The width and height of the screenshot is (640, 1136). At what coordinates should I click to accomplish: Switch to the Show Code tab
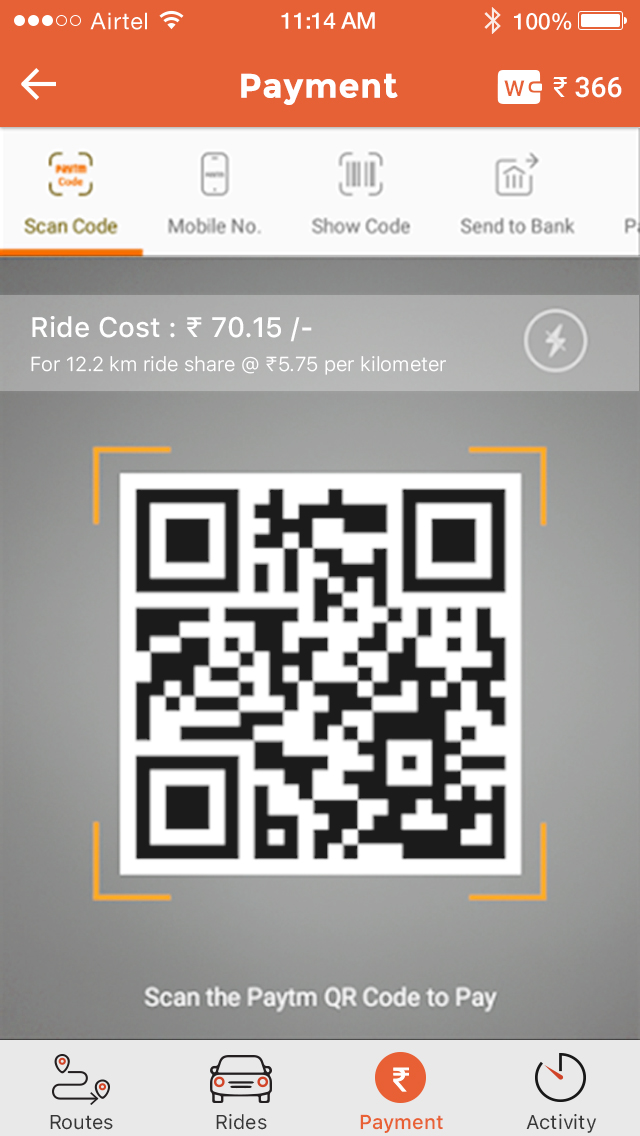click(360, 194)
